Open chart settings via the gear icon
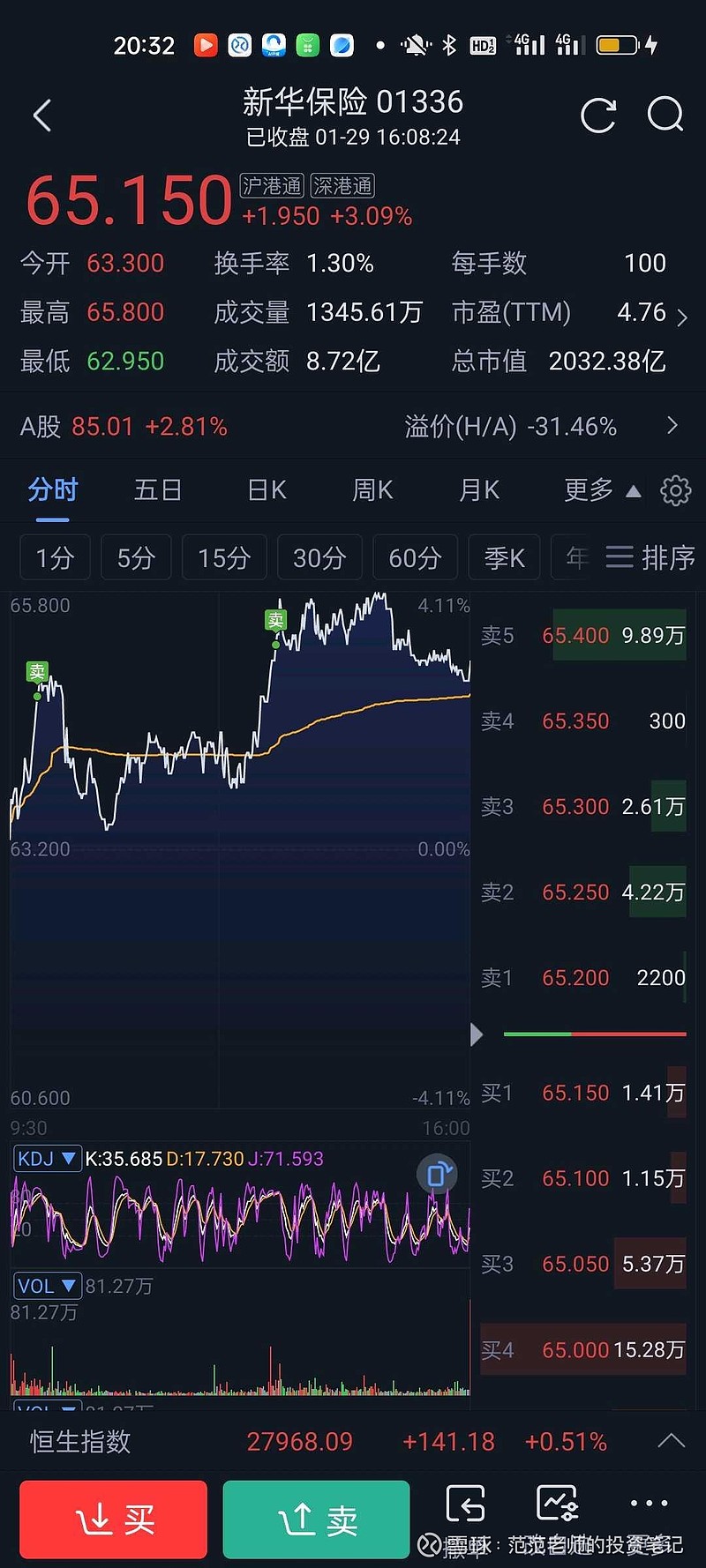Viewport: 706px width, 1568px height. pos(675,490)
